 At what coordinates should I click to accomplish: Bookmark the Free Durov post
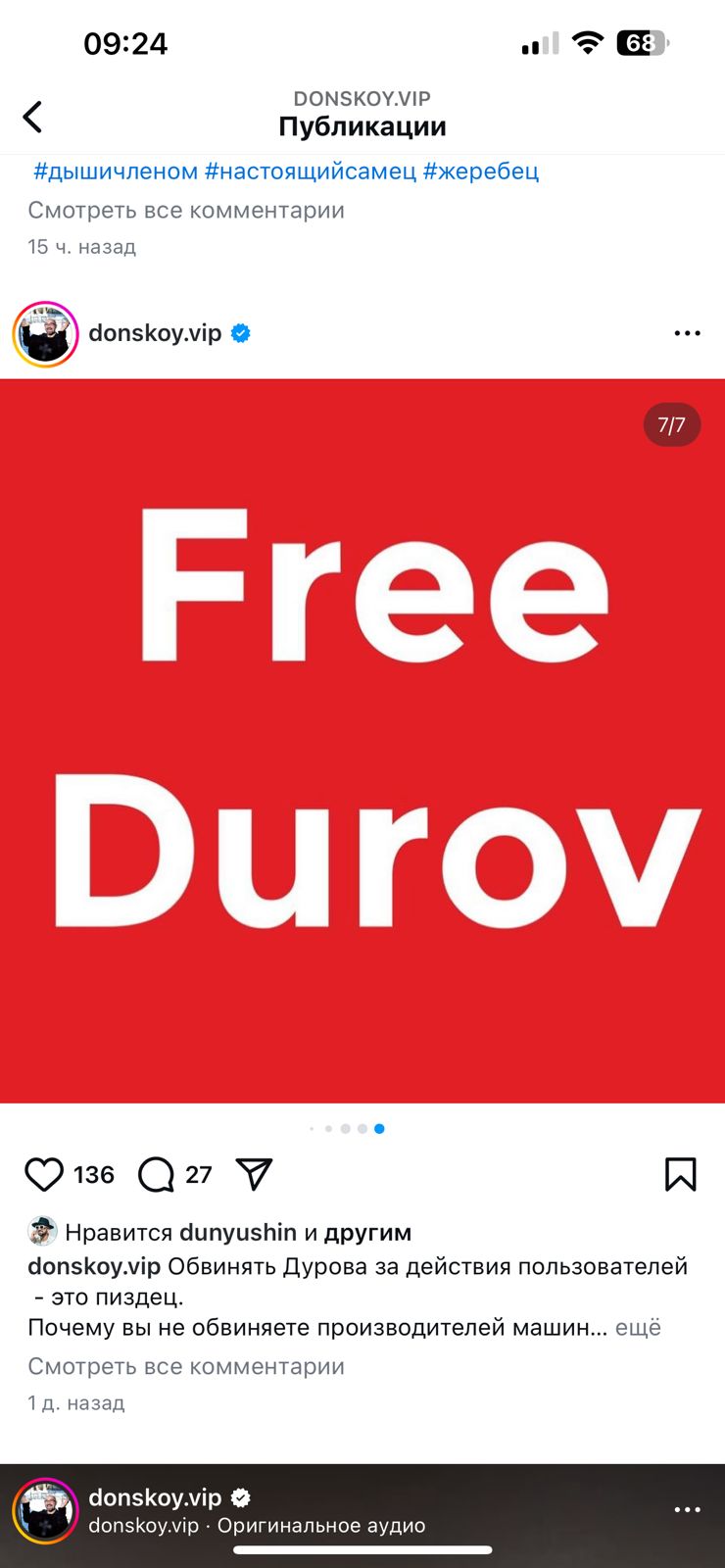[680, 1174]
